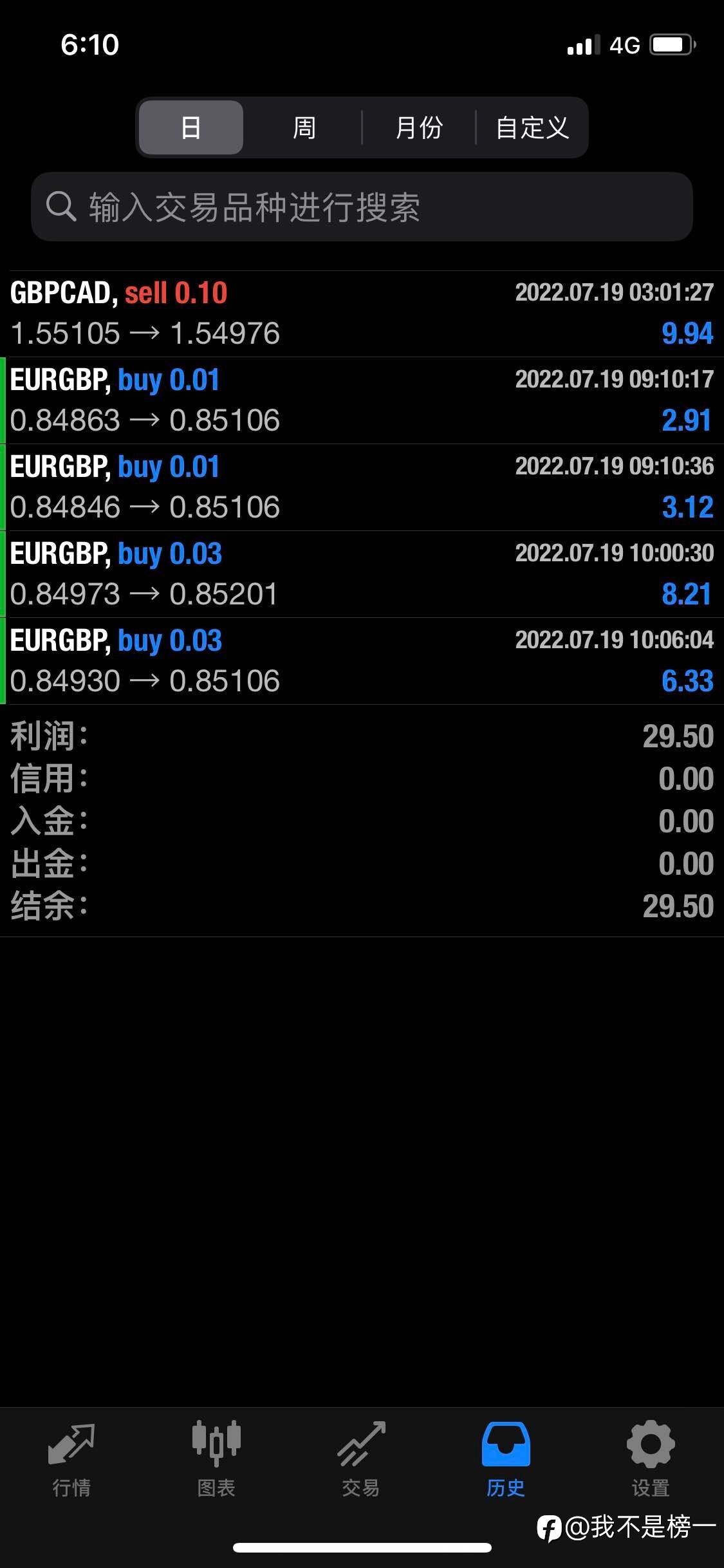The height and width of the screenshot is (1568, 724).
Task: Open the 设置 settings tab
Action: click(651, 1459)
